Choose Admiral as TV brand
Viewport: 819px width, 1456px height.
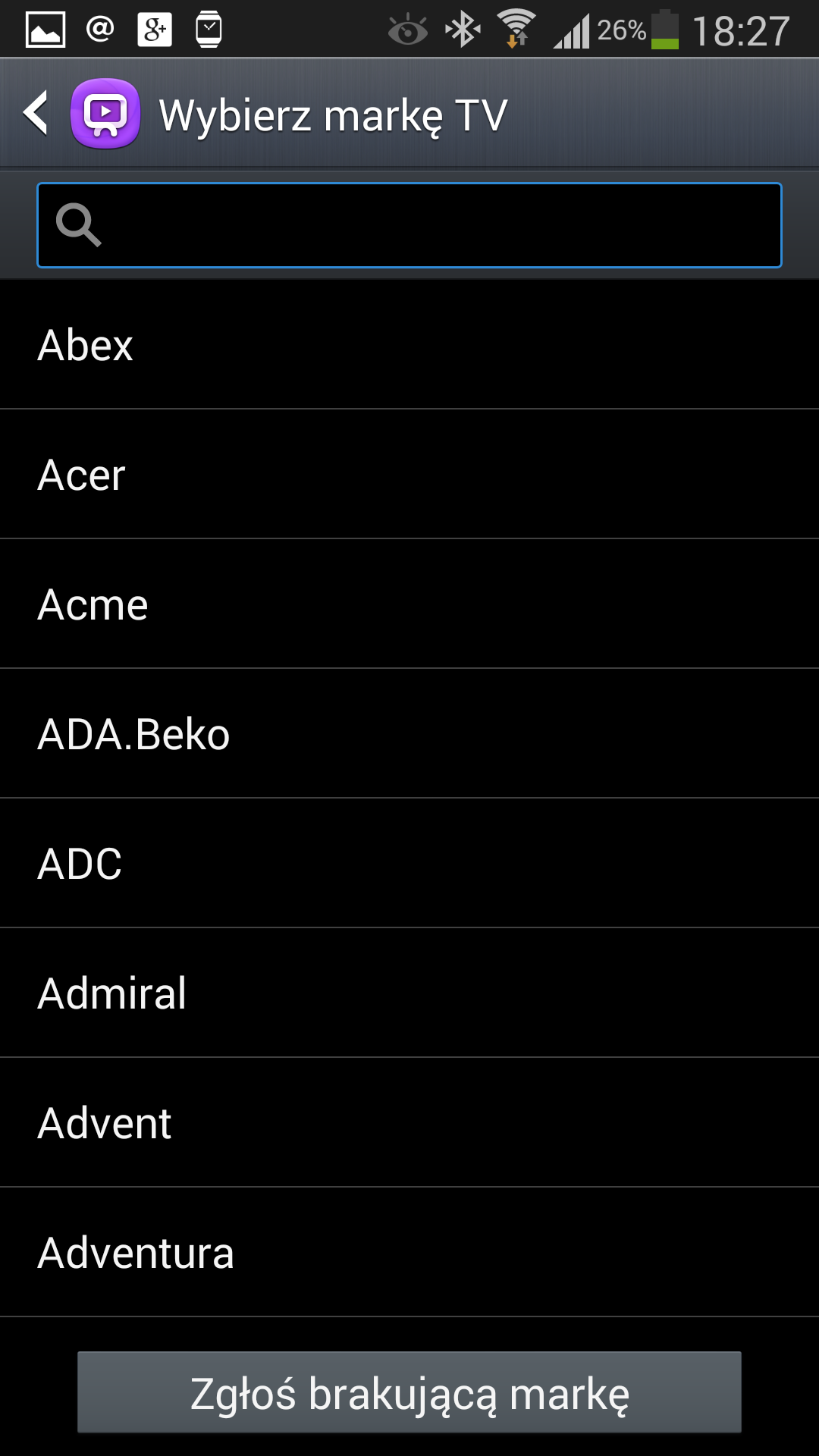[x=409, y=993]
